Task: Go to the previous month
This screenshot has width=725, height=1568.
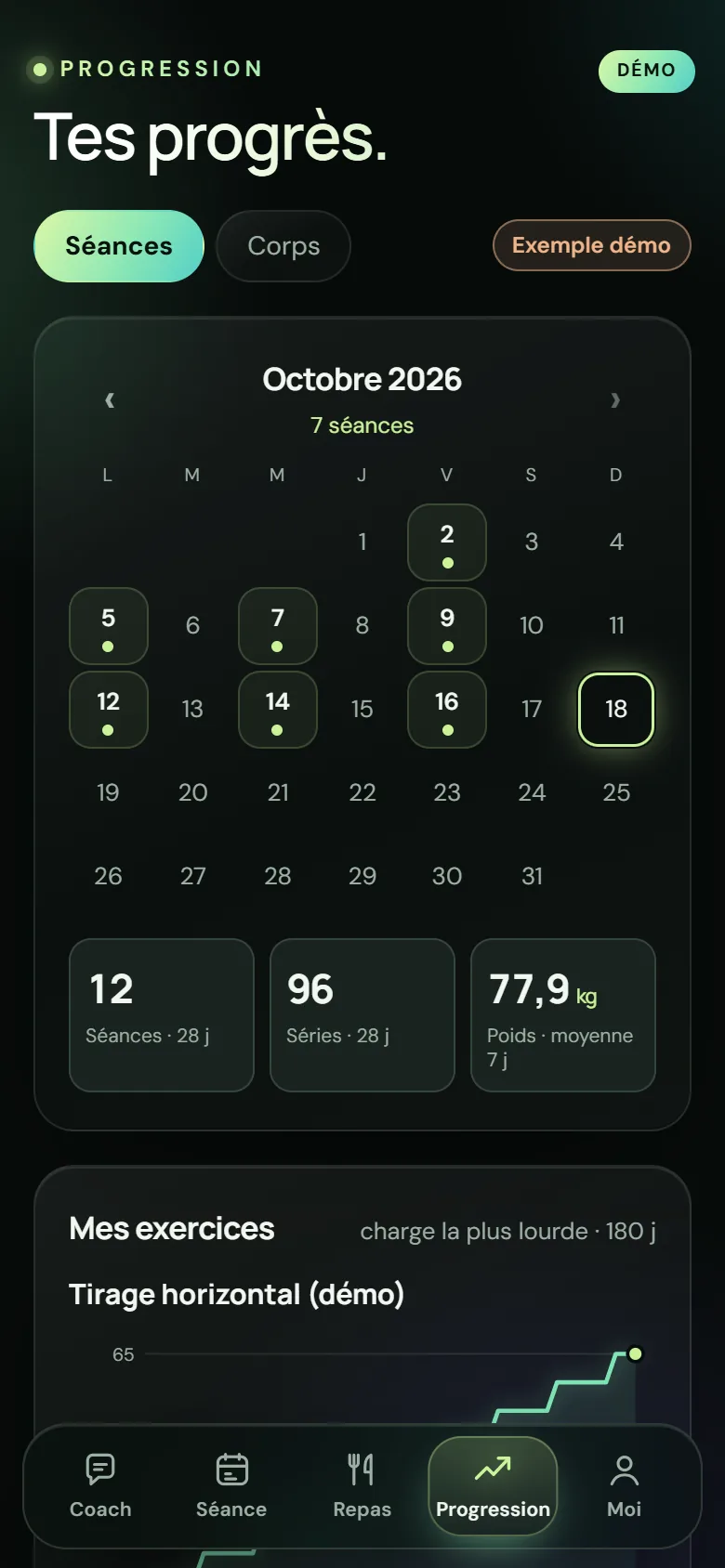Action: click(110, 400)
